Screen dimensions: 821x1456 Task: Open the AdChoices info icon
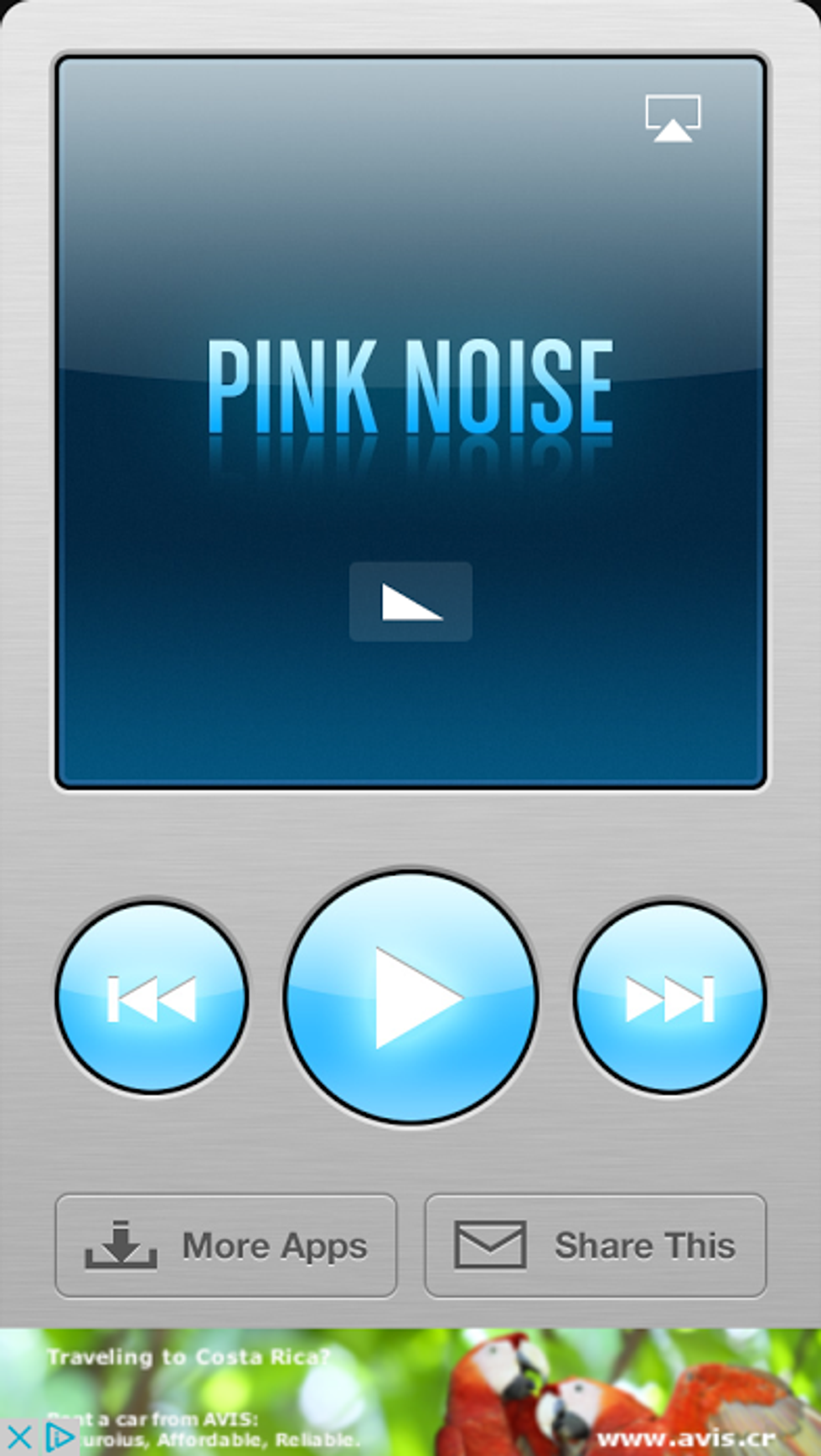point(59,1438)
